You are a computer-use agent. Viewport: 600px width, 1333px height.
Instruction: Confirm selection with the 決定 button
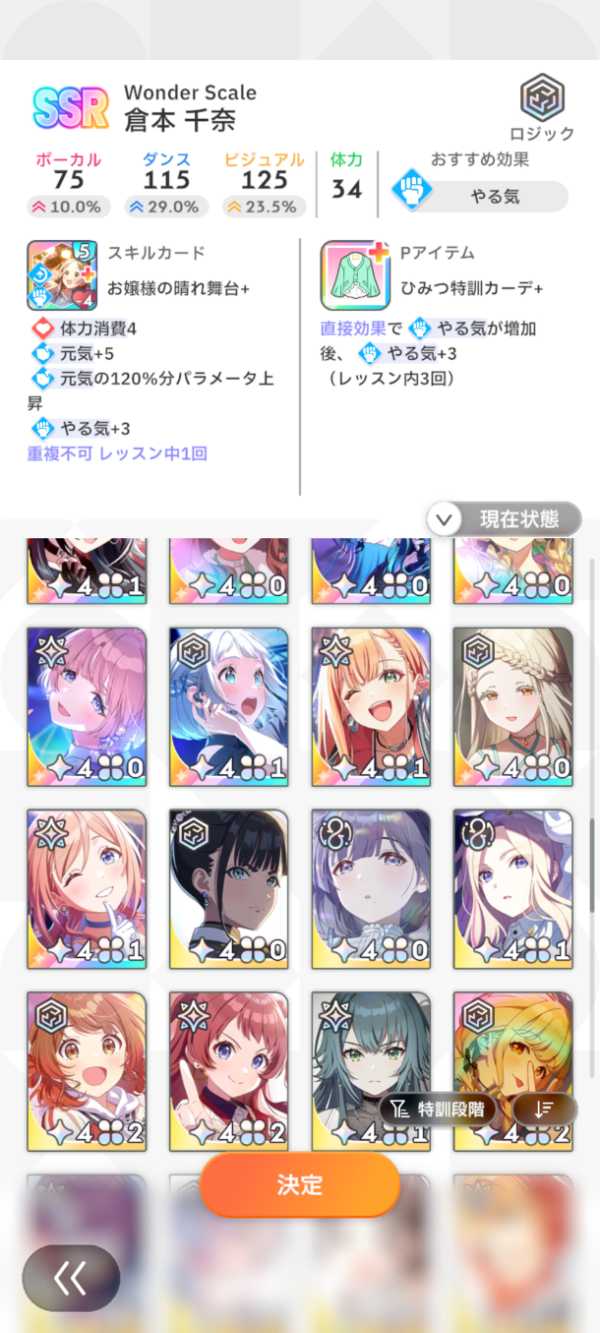tap(299, 1185)
